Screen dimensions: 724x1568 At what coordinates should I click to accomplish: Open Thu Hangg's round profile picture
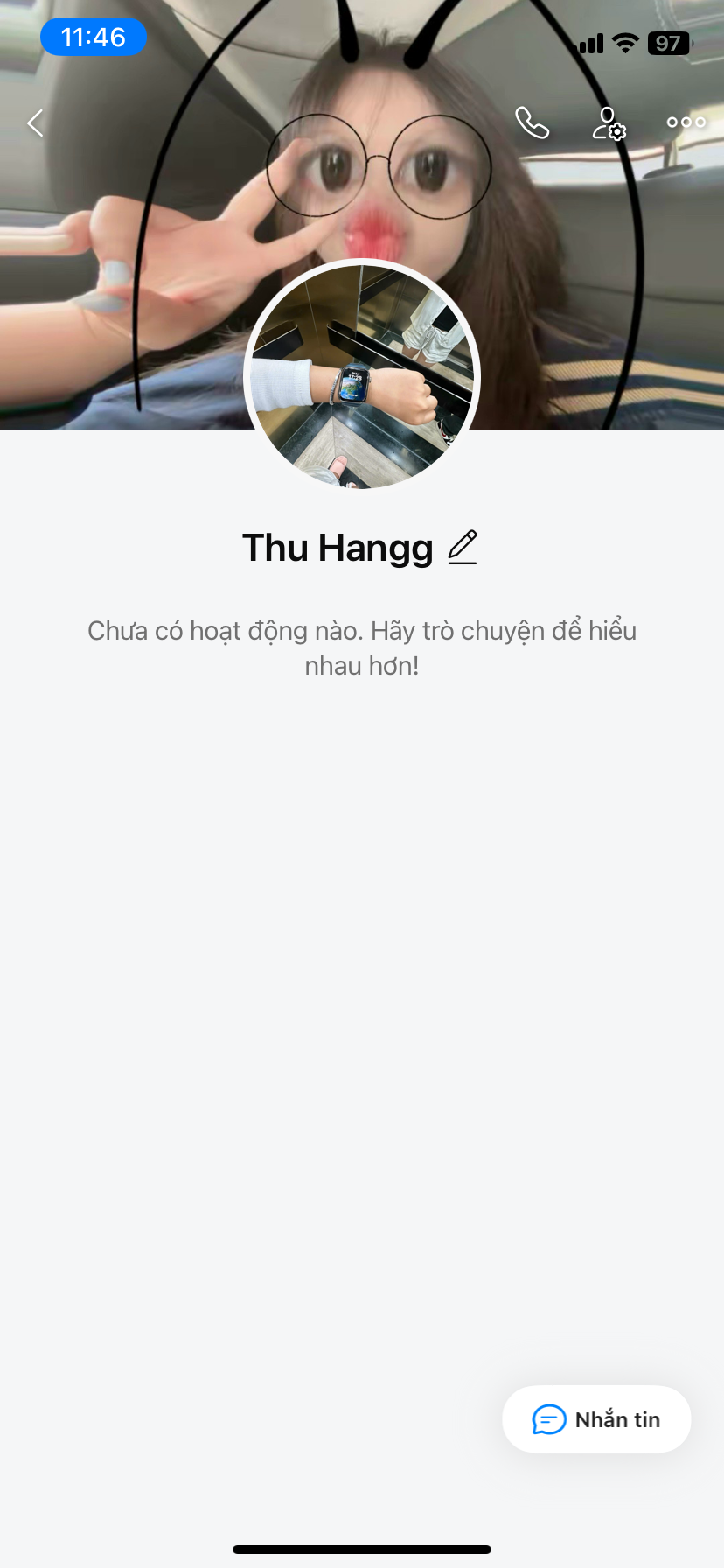(x=362, y=376)
